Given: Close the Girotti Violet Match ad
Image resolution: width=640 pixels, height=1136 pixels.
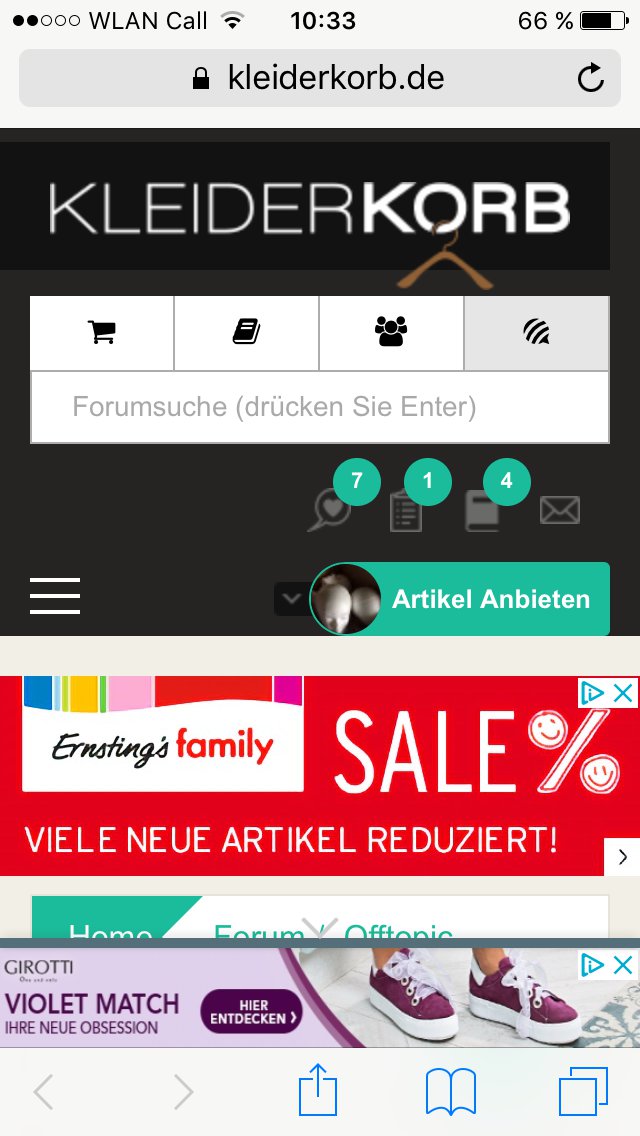Looking at the screenshot, I should (x=623, y=964).
